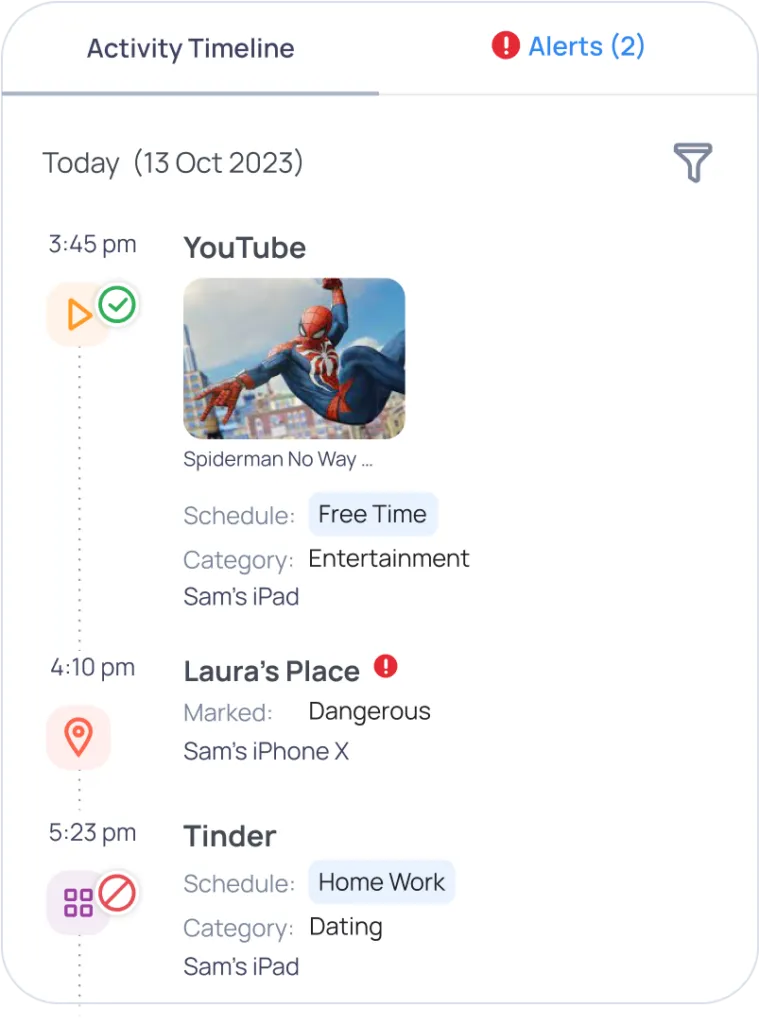Open the Tinder activity entry
The height and width of the screenshot is (1024, 759).
click(x=230, y=836)
